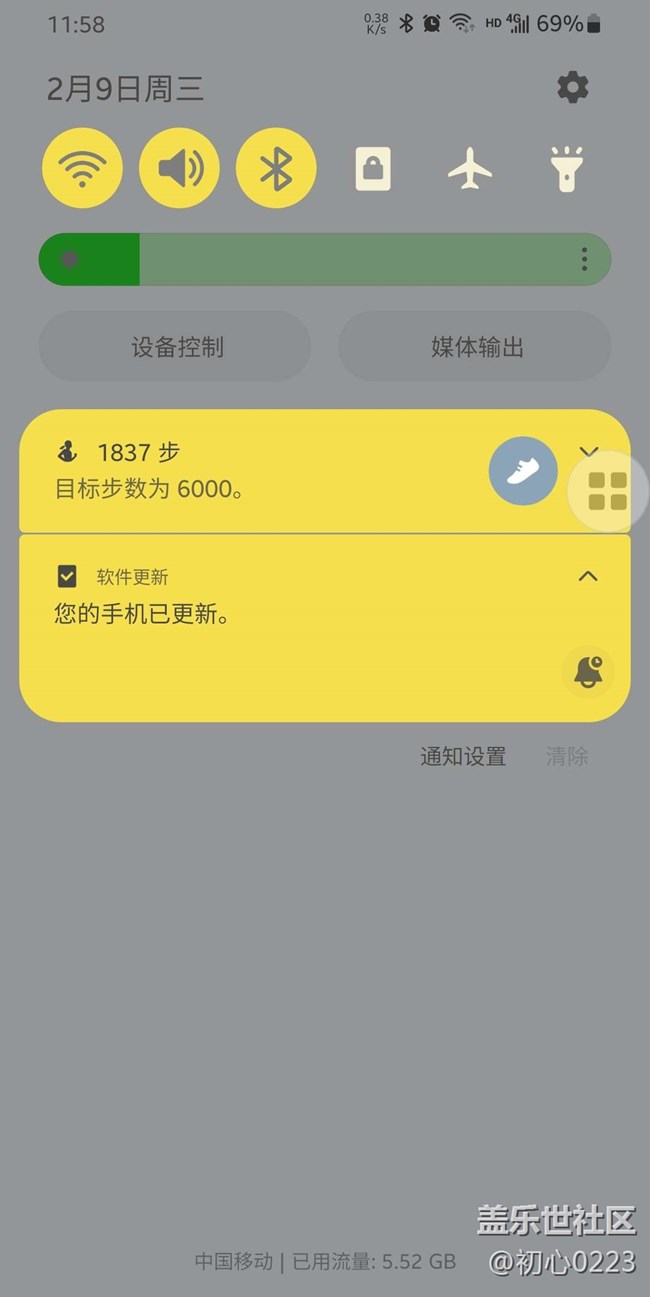
Task: Open settings via the gear icon
Action: point(573,88)
